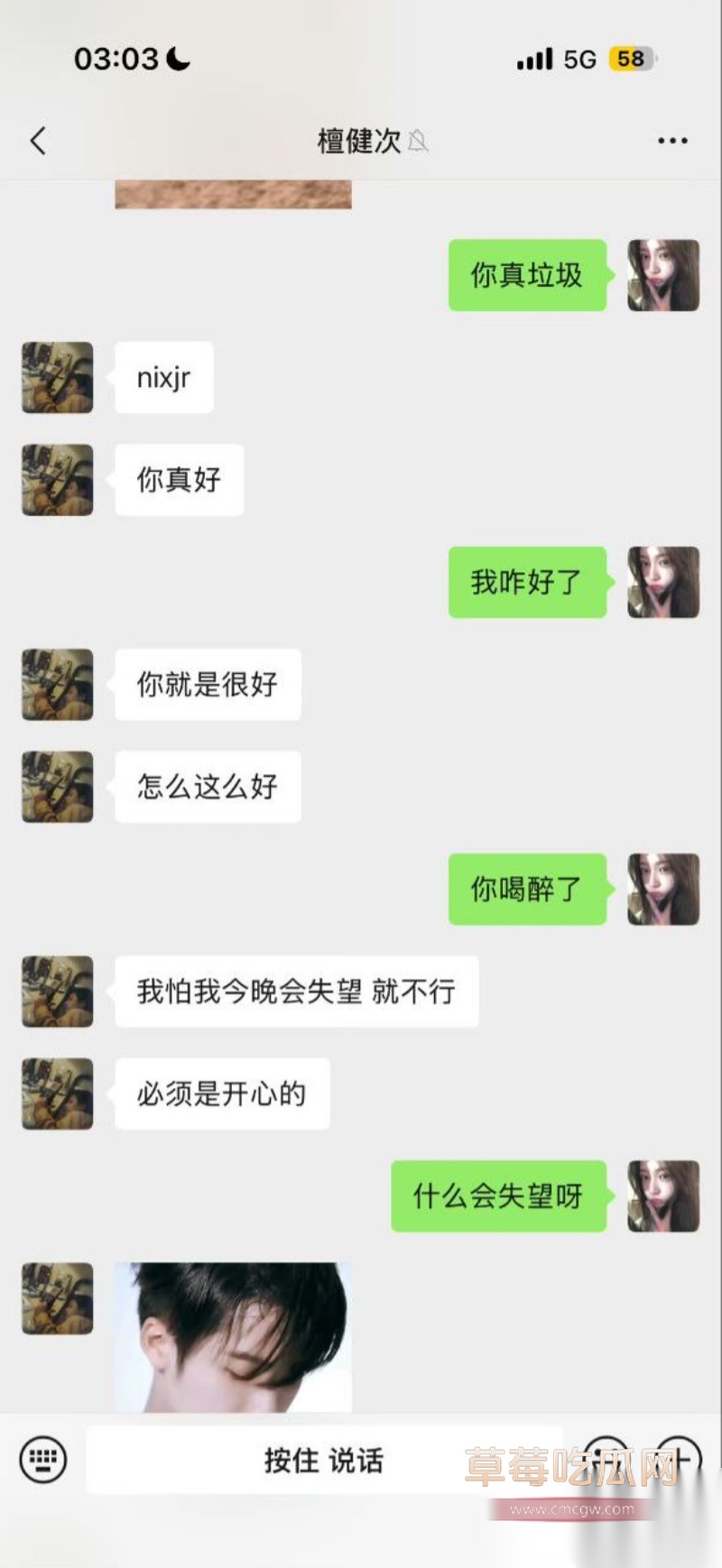The image size is (722, 1568).
Task: Select the 你真好 message bubble
Action: point(178,480)
